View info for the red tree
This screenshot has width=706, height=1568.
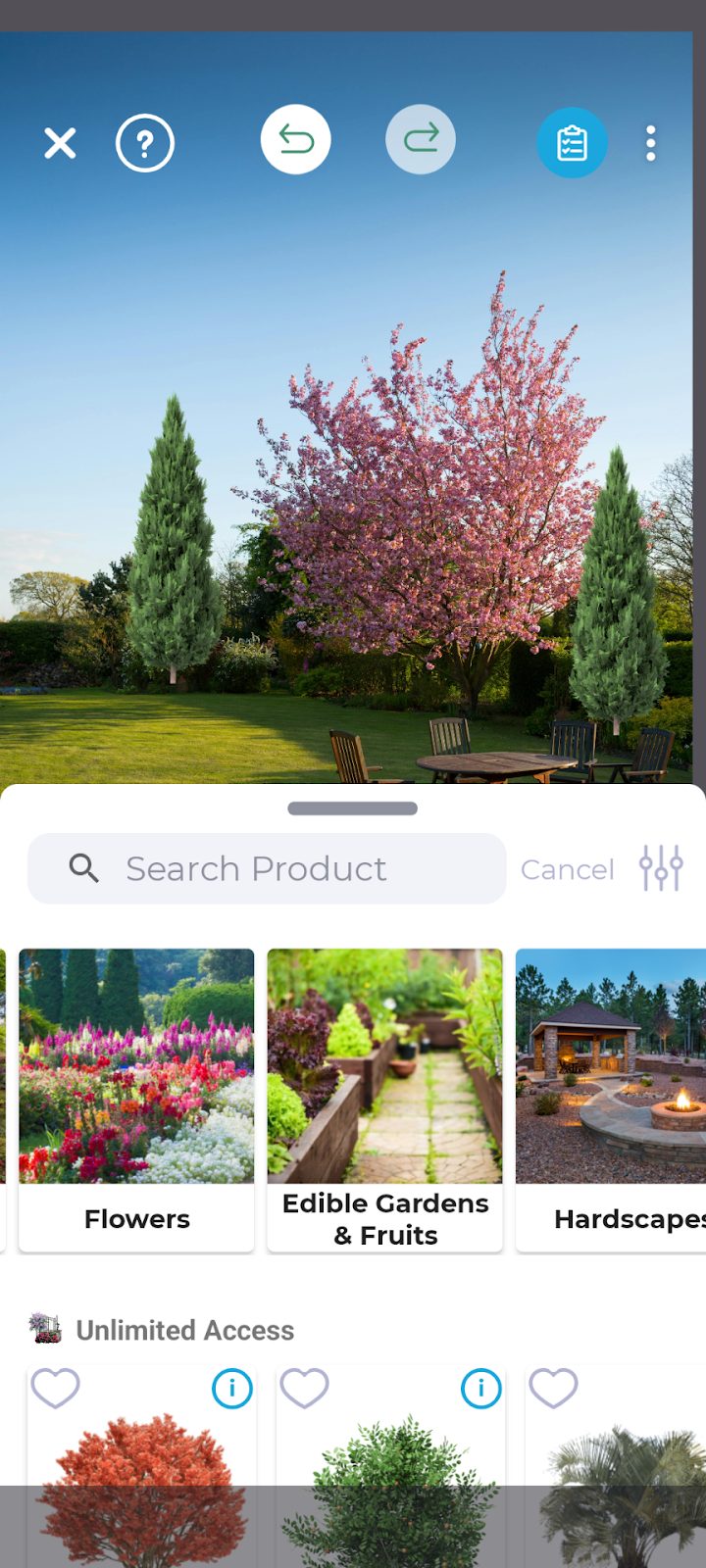[x=232, y=1388]
